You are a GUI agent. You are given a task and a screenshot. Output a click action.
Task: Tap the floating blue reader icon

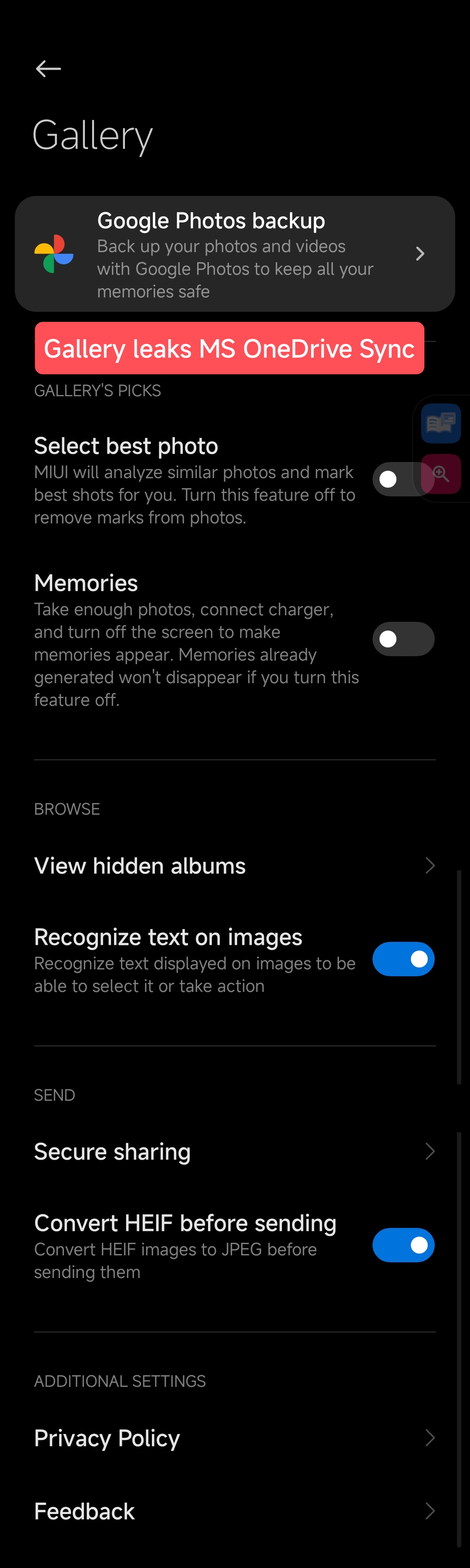tap(441, 423)
